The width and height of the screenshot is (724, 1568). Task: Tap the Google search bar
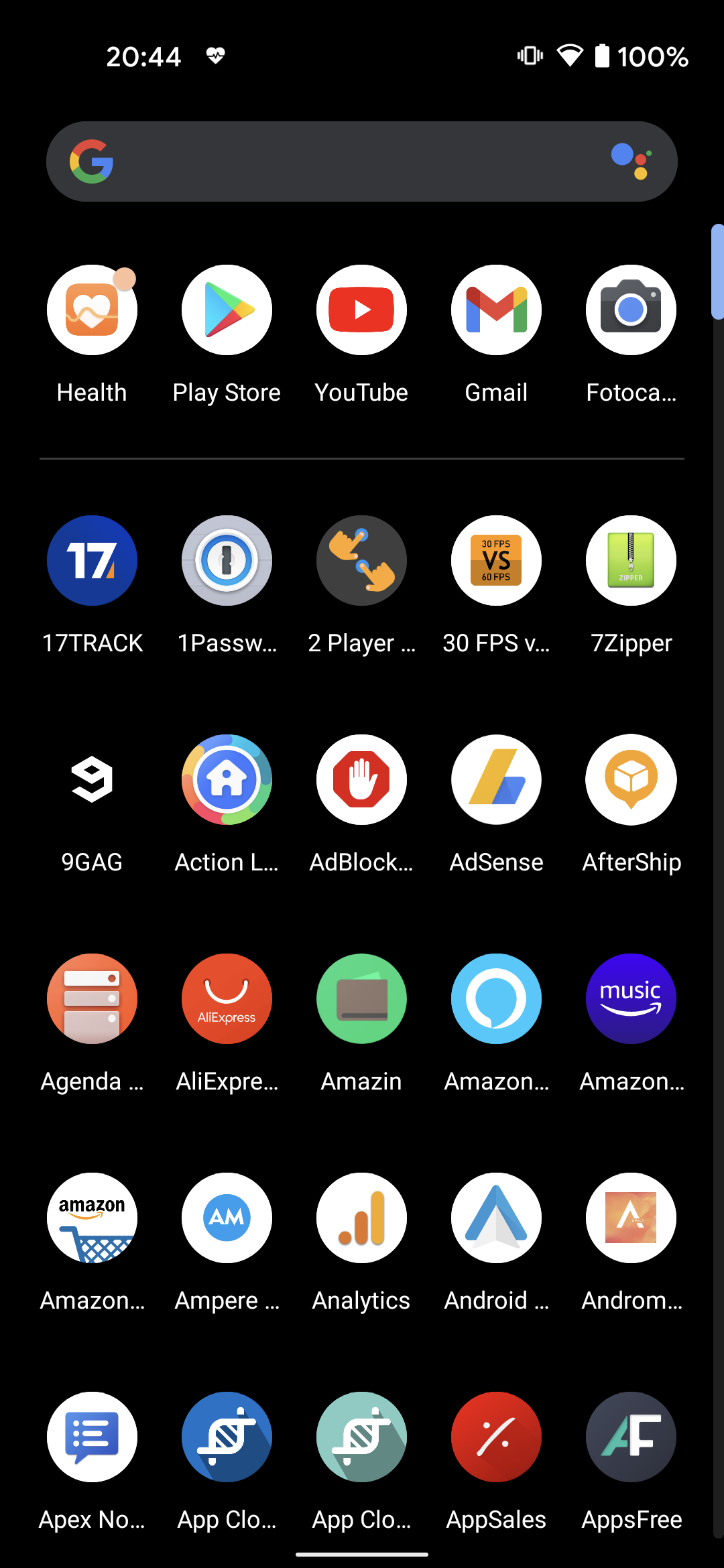pyautogui.click(x=362, y=161)
